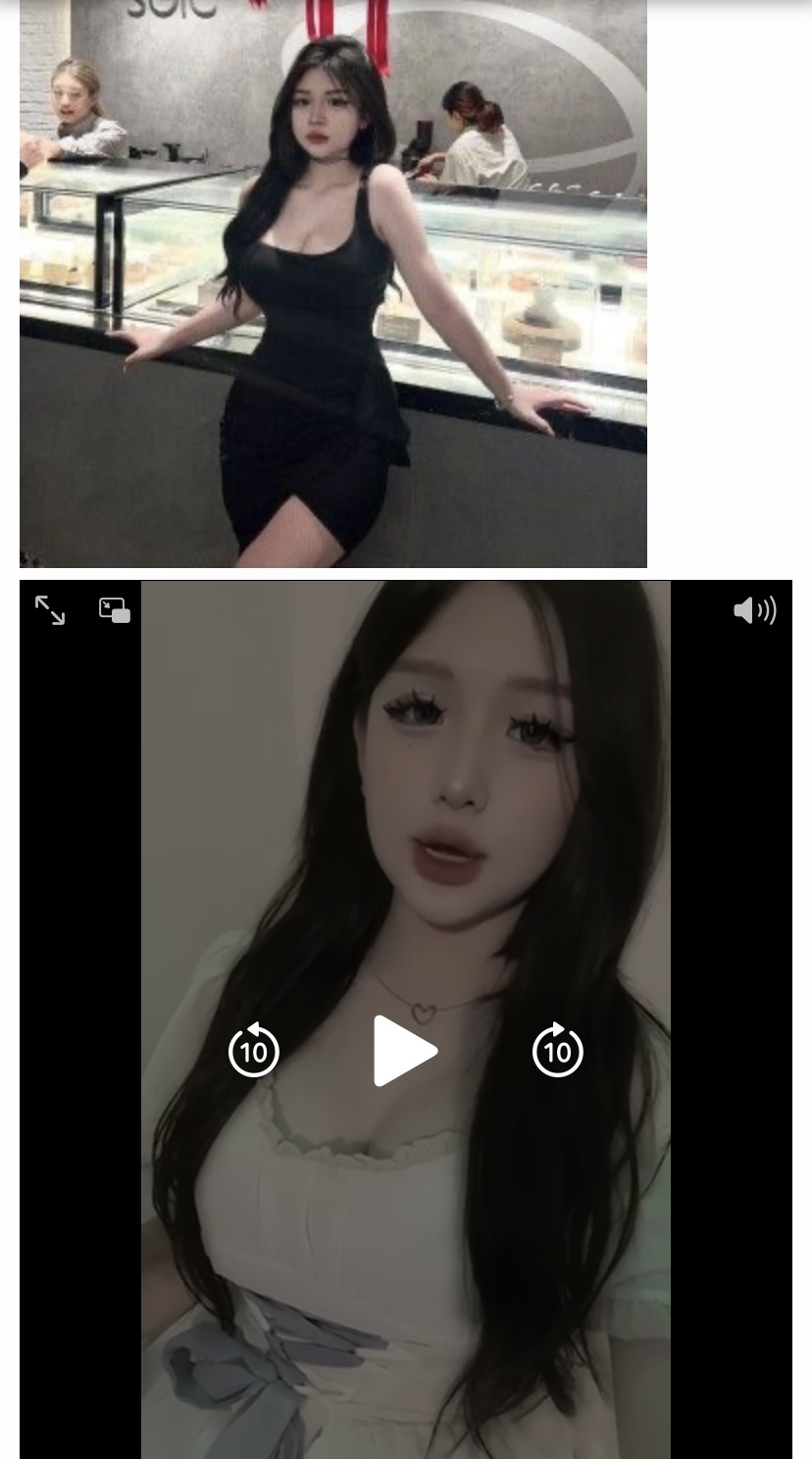Play the video
Image resolution: width=812 pixels, height=1459 pixels.
[x=405, y=1051]
